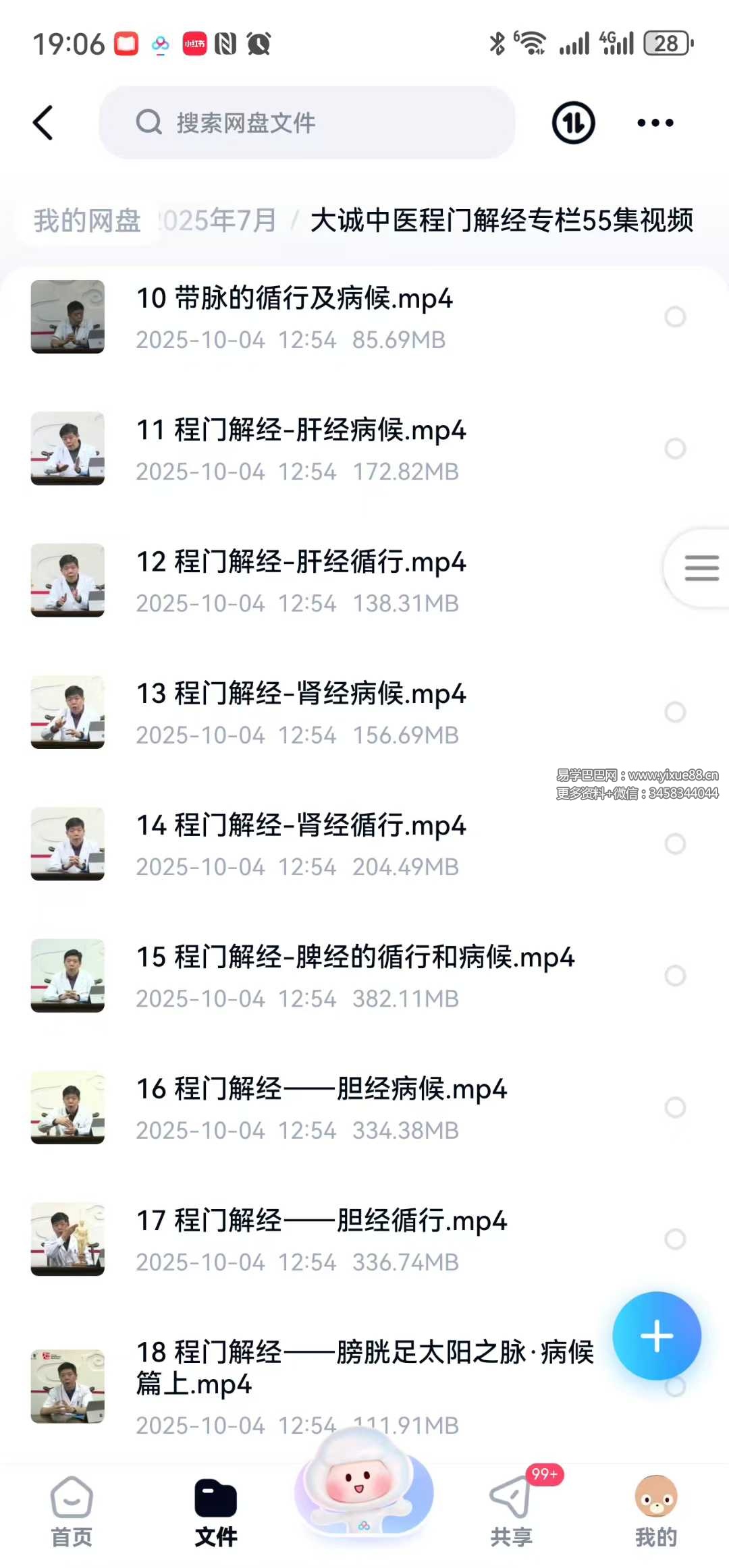Image resolution: width=729 pixels, height=1568 pixels.
Task: Open the three-dot overflow menu
Action: point(655,123)
